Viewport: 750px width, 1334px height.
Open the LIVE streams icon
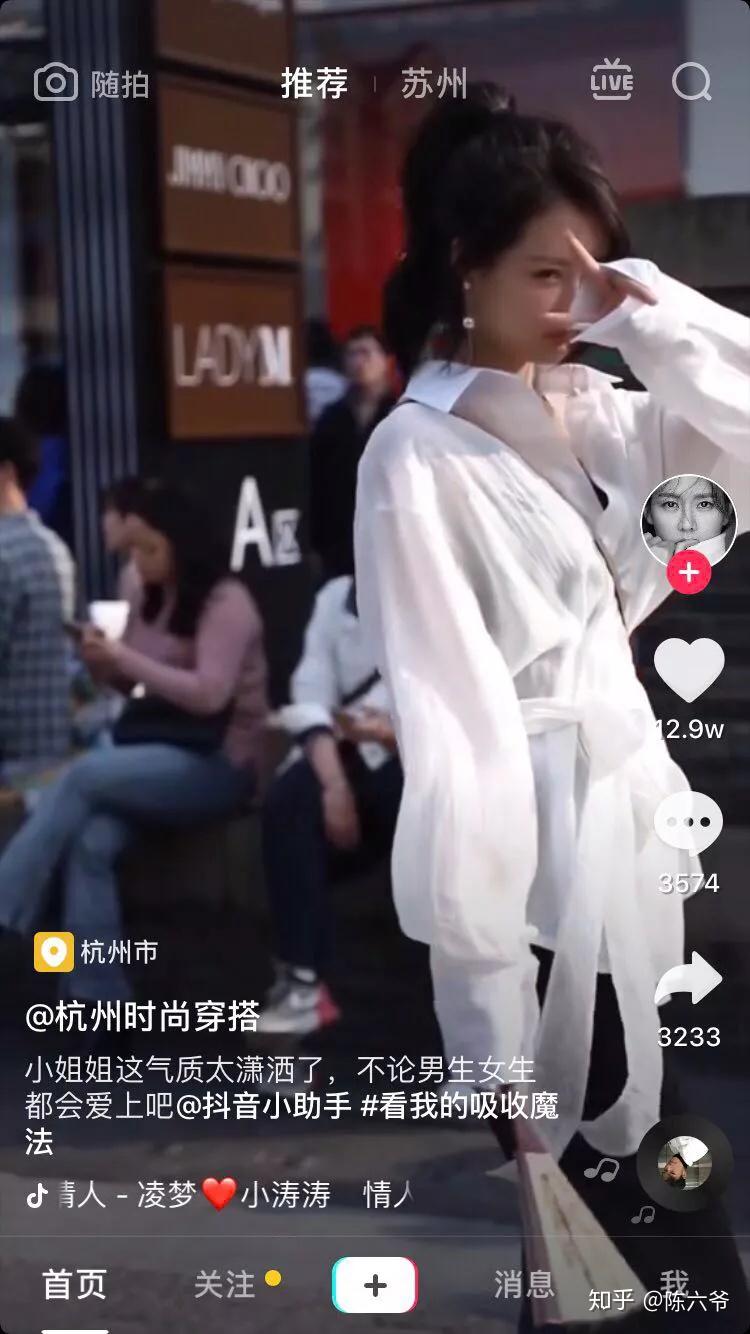[x=611, y=80]
